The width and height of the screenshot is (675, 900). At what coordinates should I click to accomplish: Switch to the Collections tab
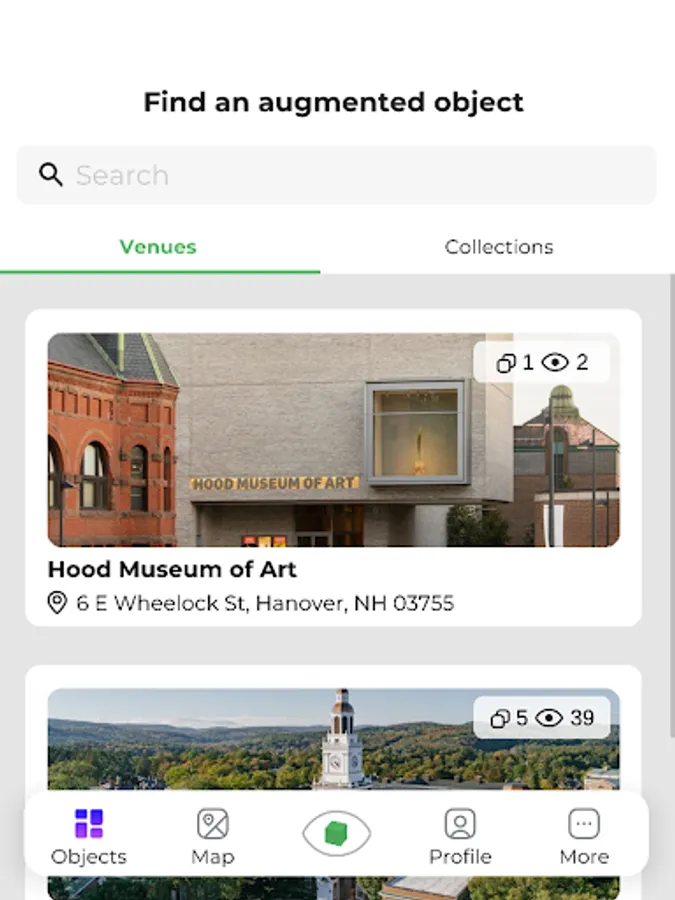click(x=498, y=247)
